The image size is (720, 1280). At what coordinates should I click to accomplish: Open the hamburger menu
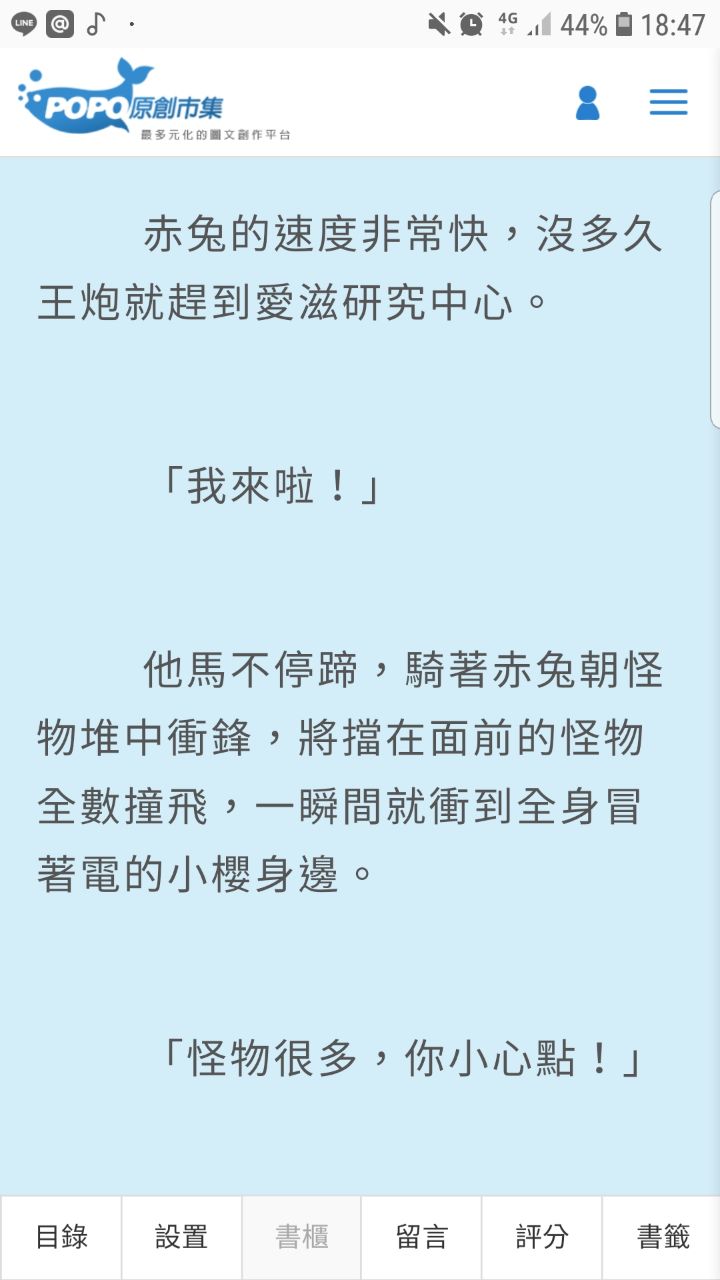668,103
